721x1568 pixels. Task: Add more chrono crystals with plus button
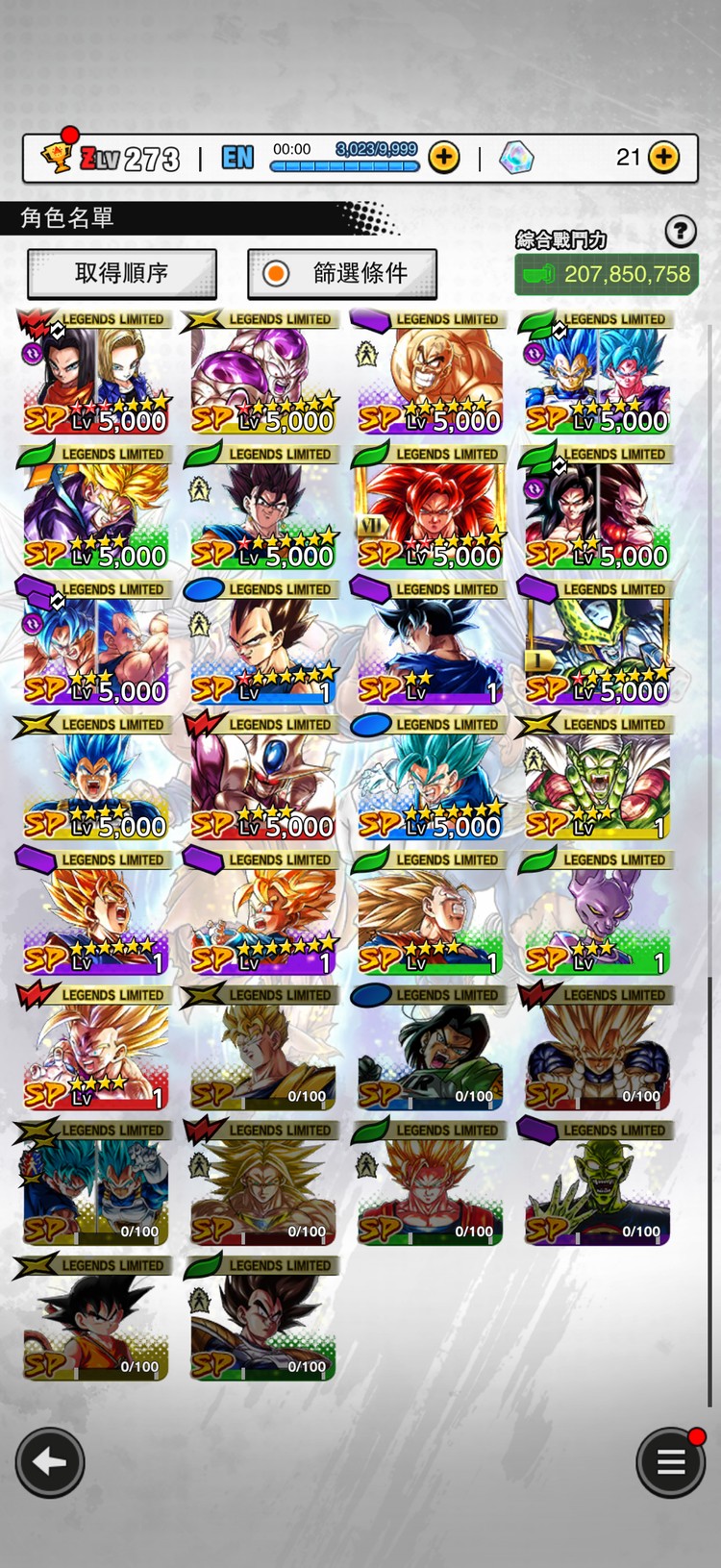coord(663,157)
